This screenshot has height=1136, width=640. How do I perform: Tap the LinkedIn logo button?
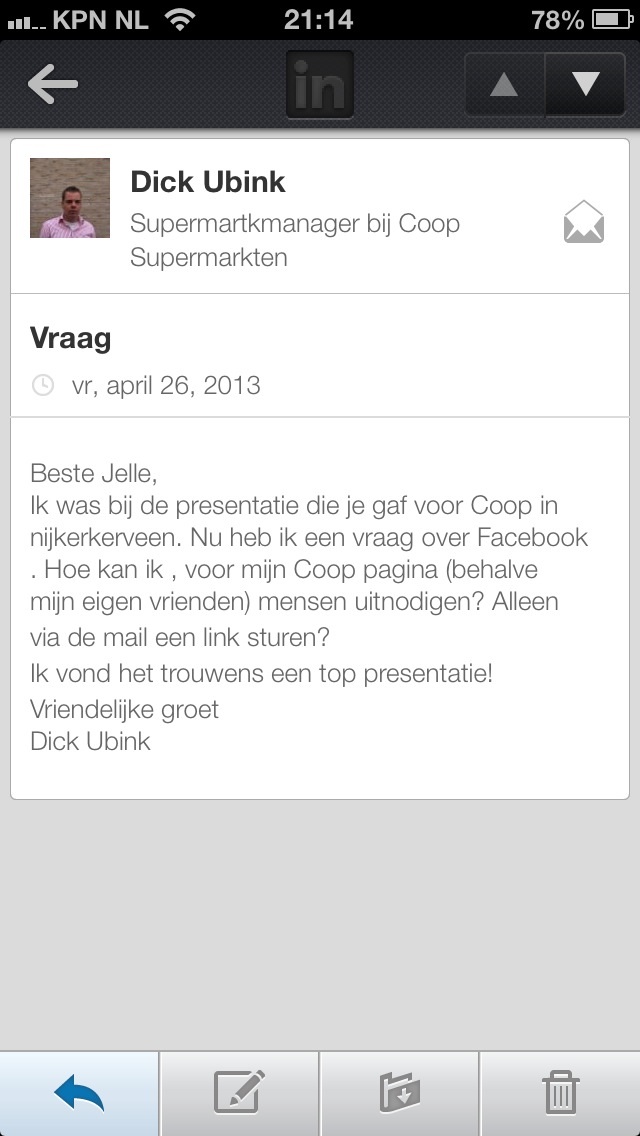pos(319,85)
